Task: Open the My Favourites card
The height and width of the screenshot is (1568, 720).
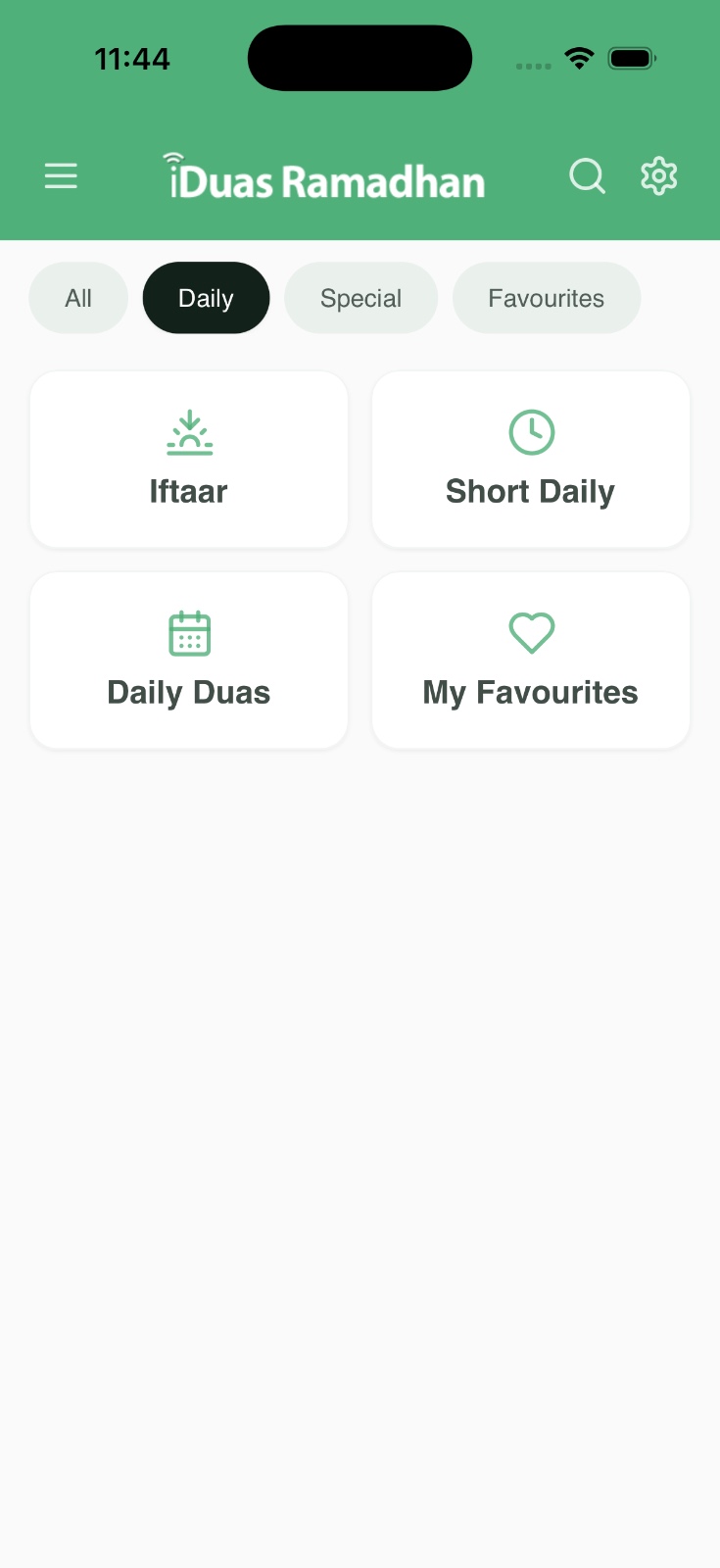Action: coord(530,659)
